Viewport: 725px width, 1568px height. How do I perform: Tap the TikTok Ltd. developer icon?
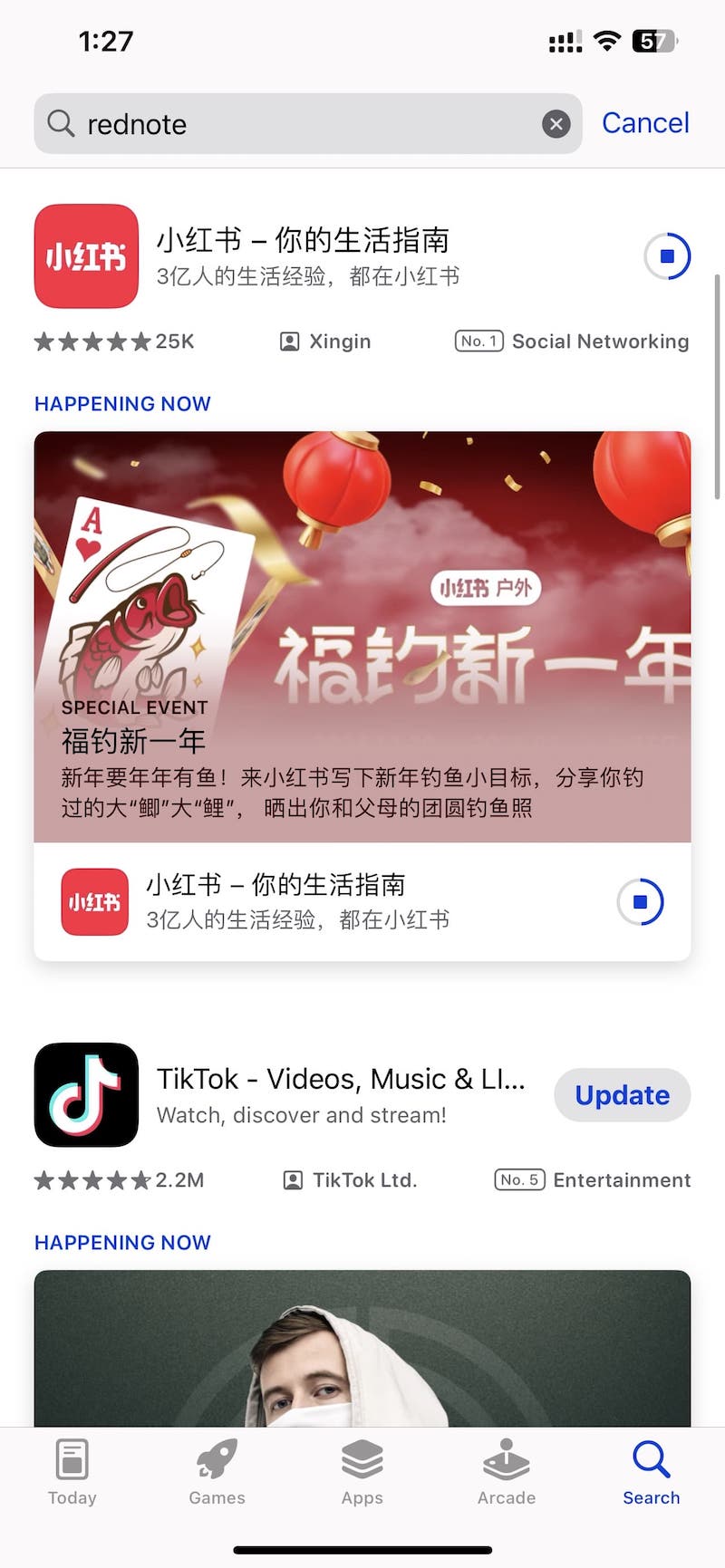pos(292,1180)
